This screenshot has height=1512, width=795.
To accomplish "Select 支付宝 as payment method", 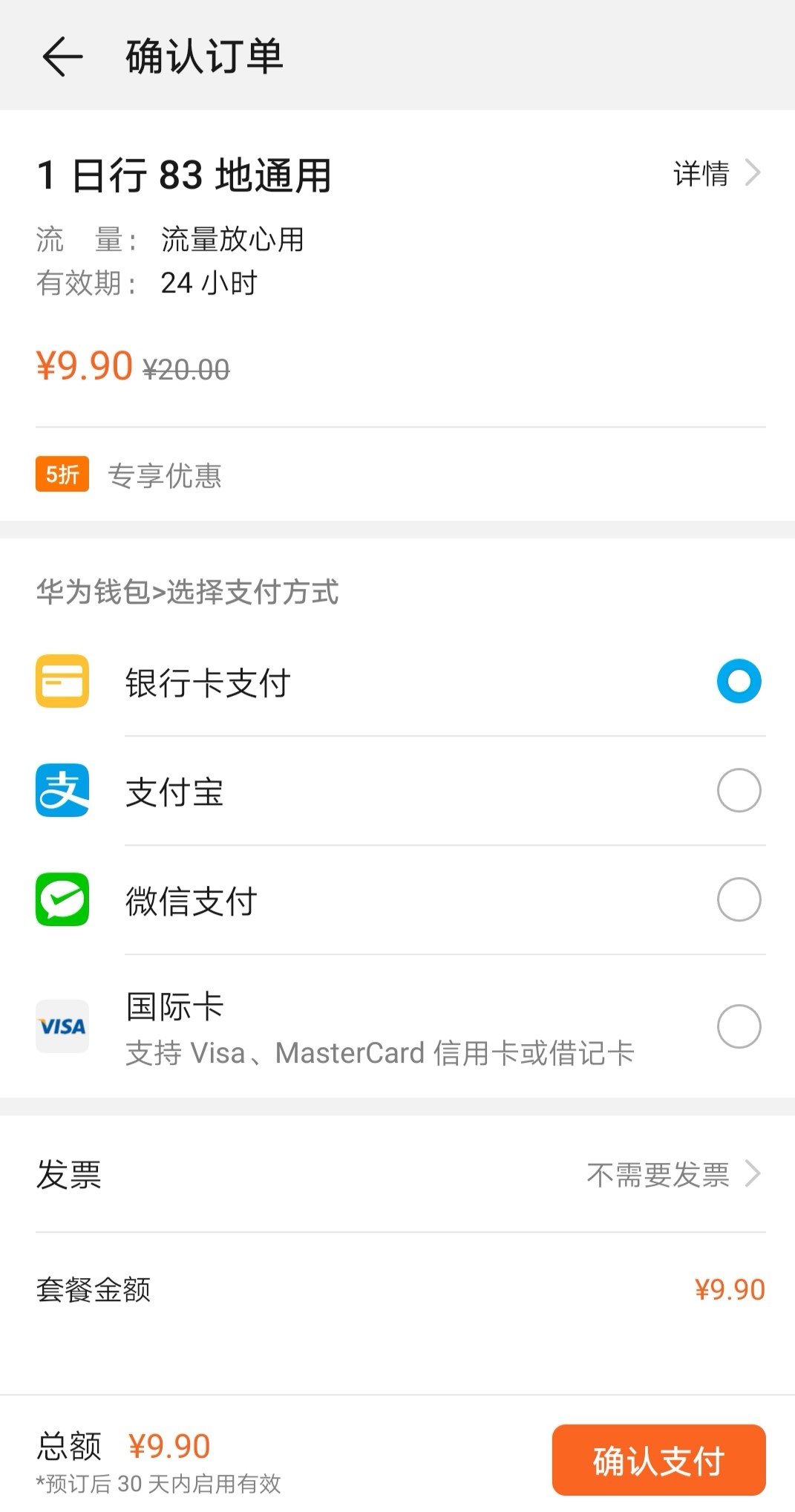I will [738, 790].
